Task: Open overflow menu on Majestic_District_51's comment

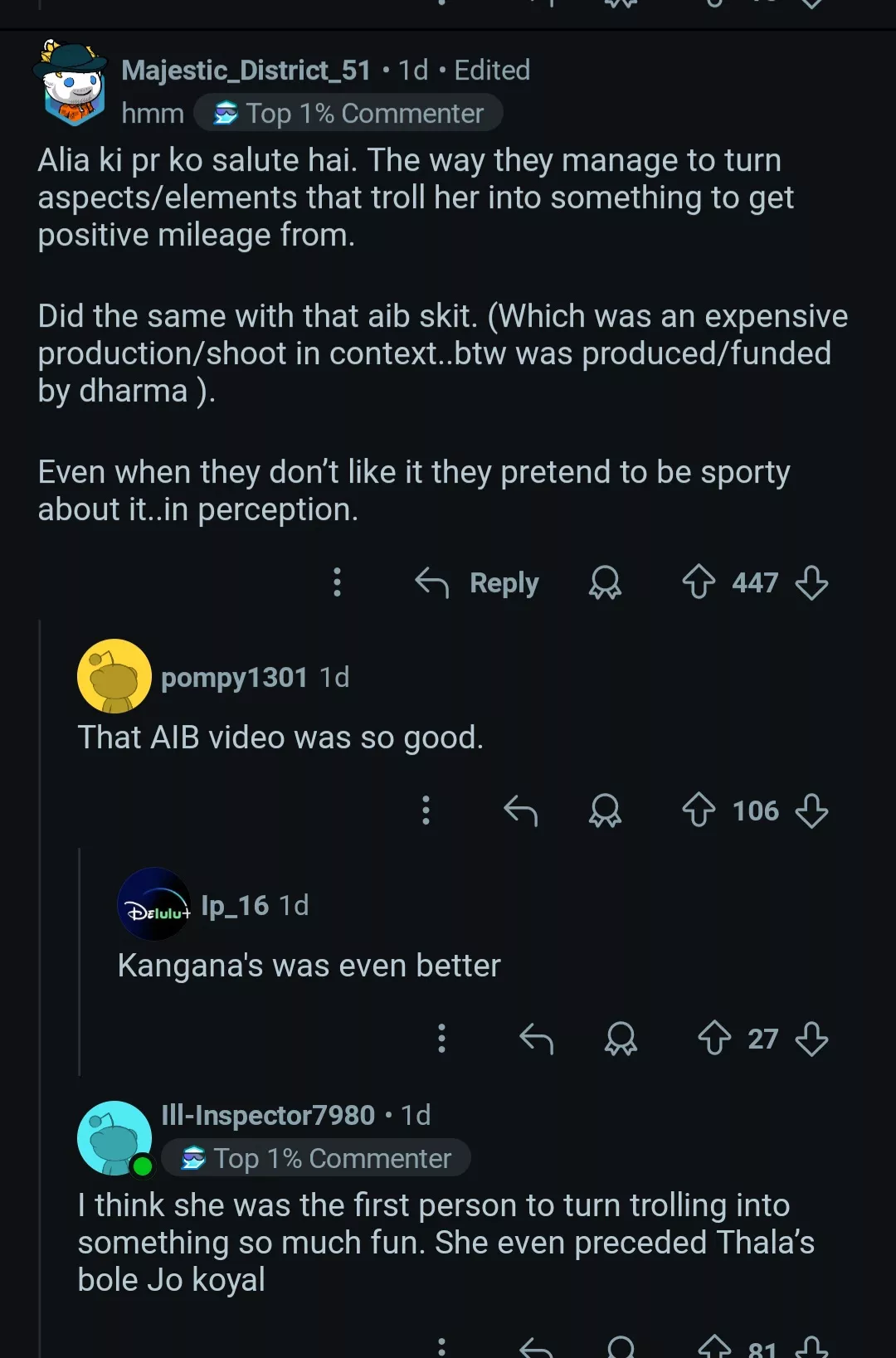Action: click(x=337, y=582)
